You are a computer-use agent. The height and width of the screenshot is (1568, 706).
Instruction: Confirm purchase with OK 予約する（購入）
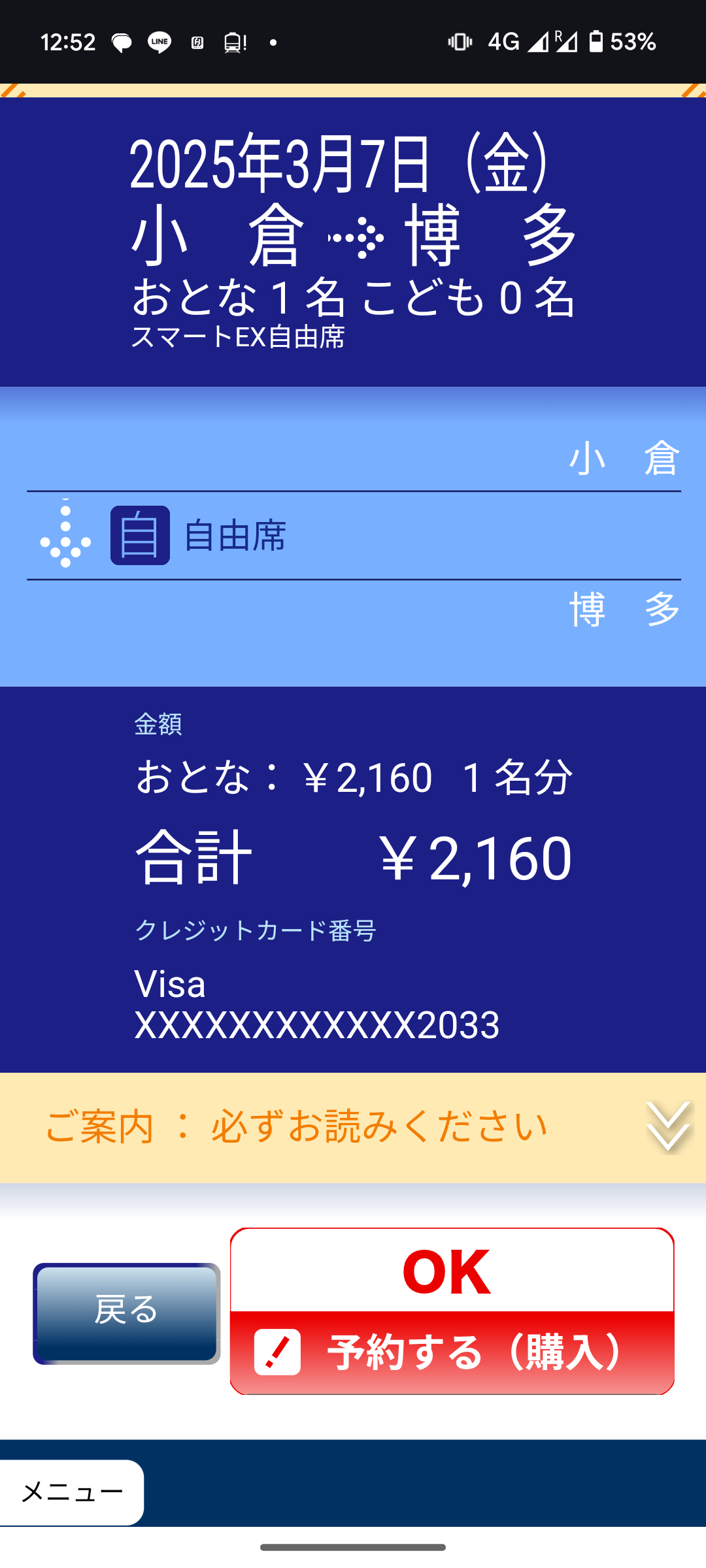point(452,1311)
